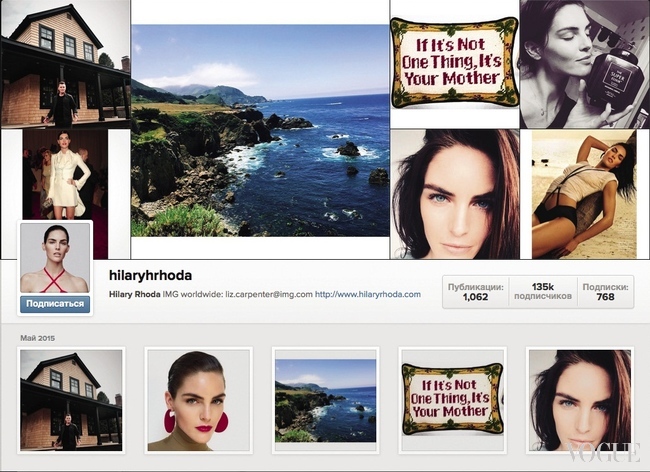650x472 pixels.
Task: Open the small coastline post in the May 2015 row
Action: pos(326,399)
